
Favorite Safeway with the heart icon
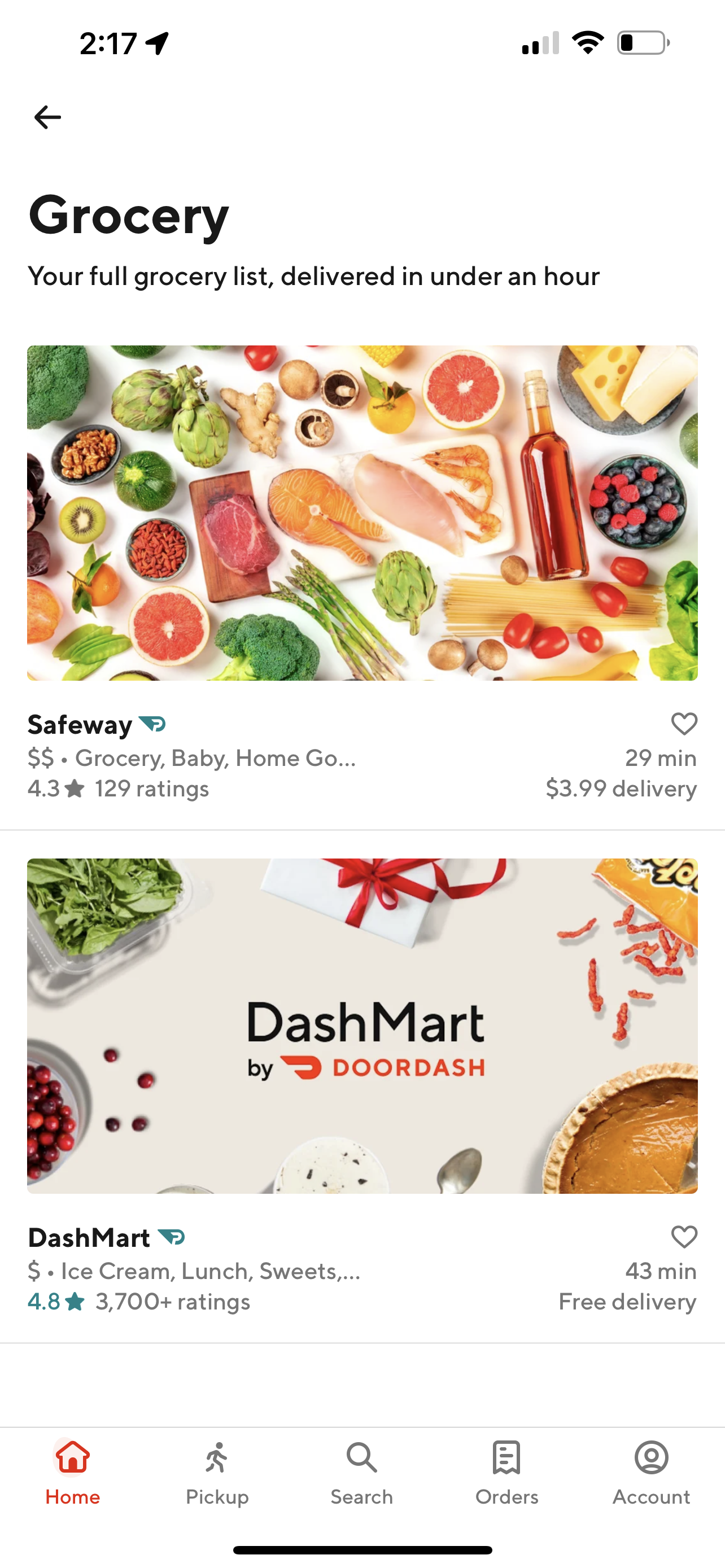click(684, 724)
